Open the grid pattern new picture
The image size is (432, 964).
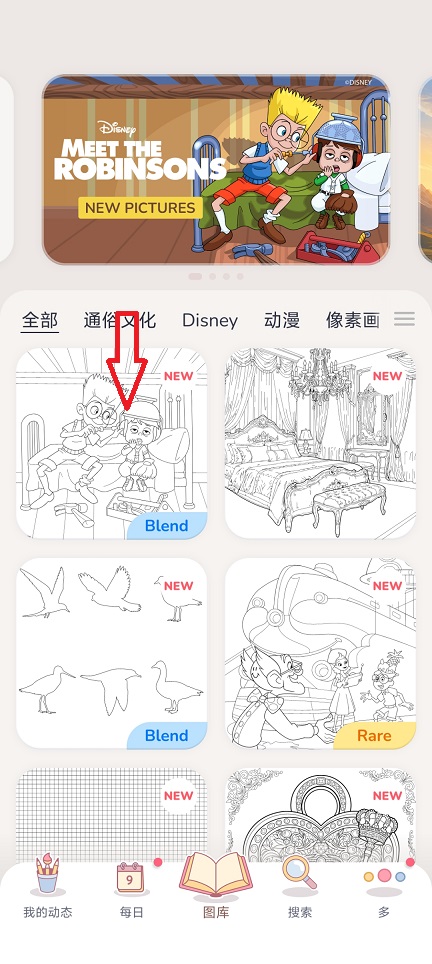pos(111,815)
